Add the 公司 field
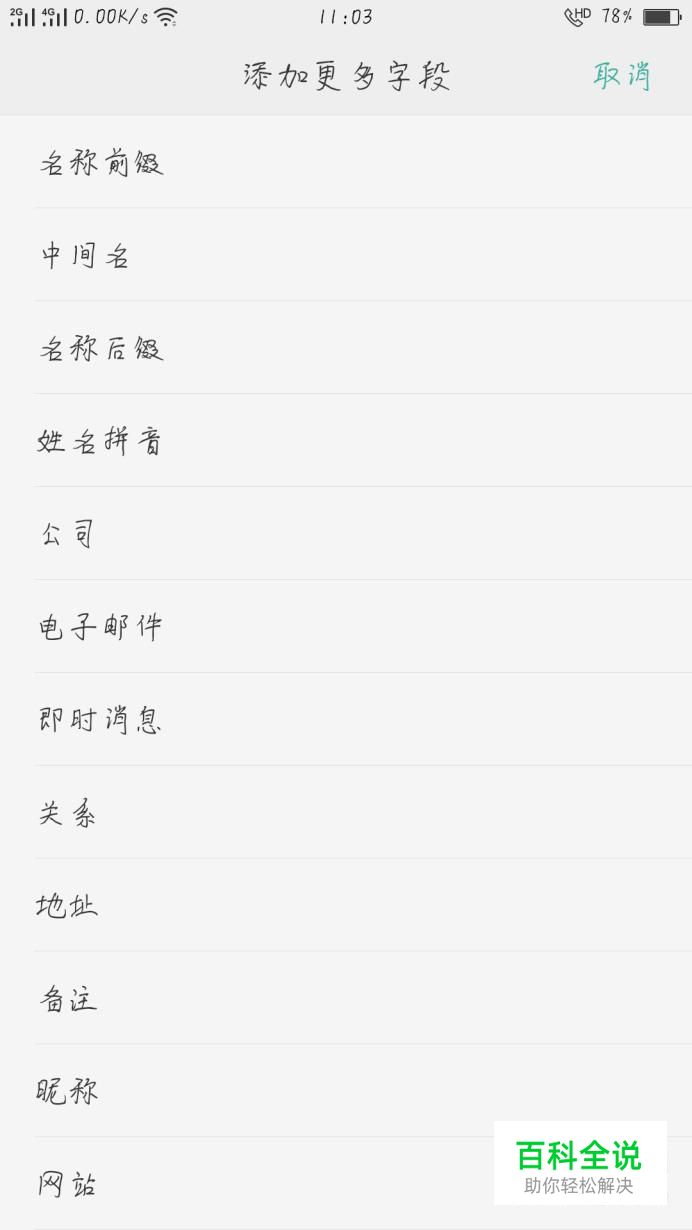Screen dimensions: 692x1230 click(346, 534)
